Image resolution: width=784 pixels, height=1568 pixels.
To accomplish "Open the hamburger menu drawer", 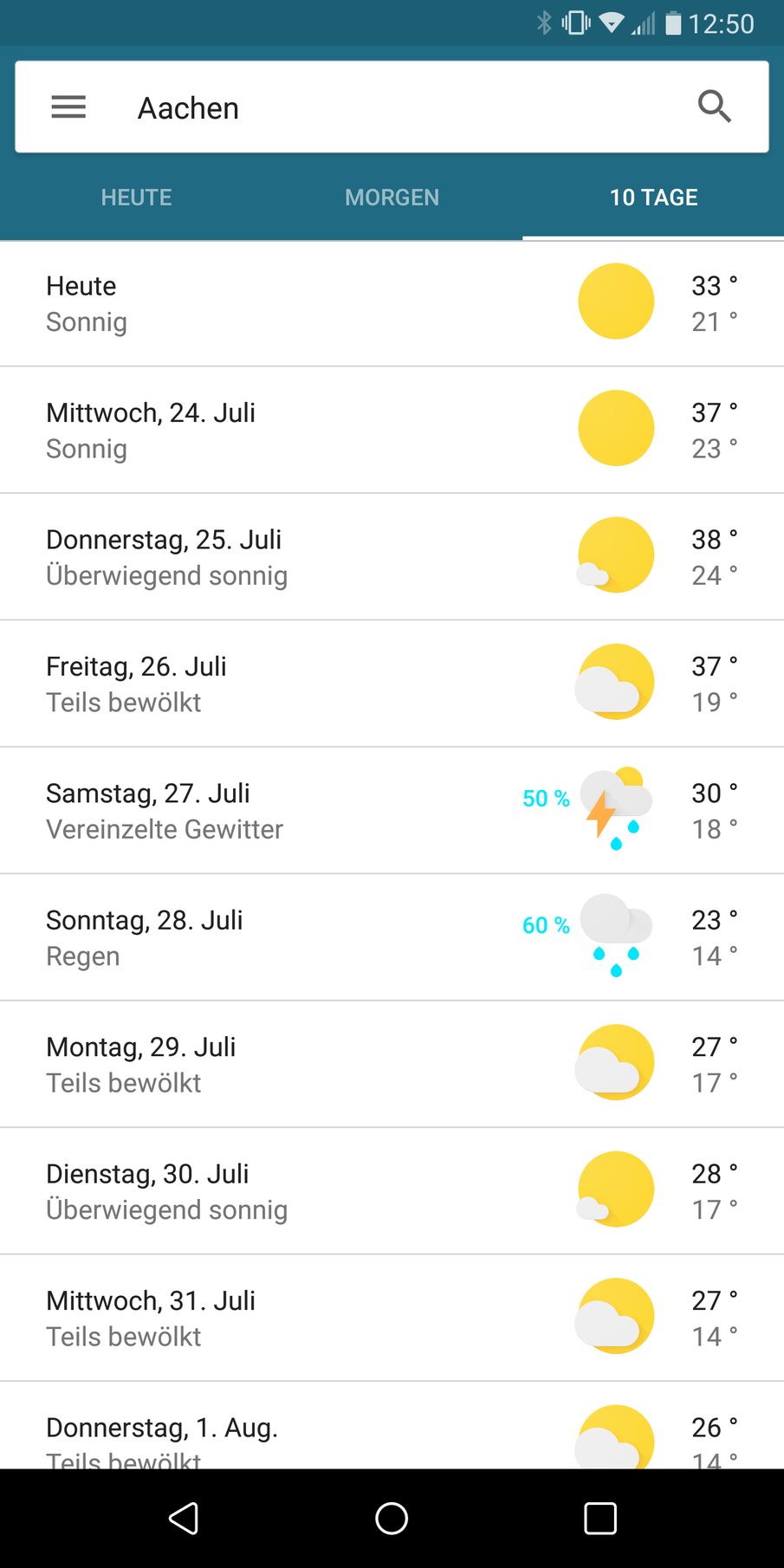I will [x=68, y=107].
